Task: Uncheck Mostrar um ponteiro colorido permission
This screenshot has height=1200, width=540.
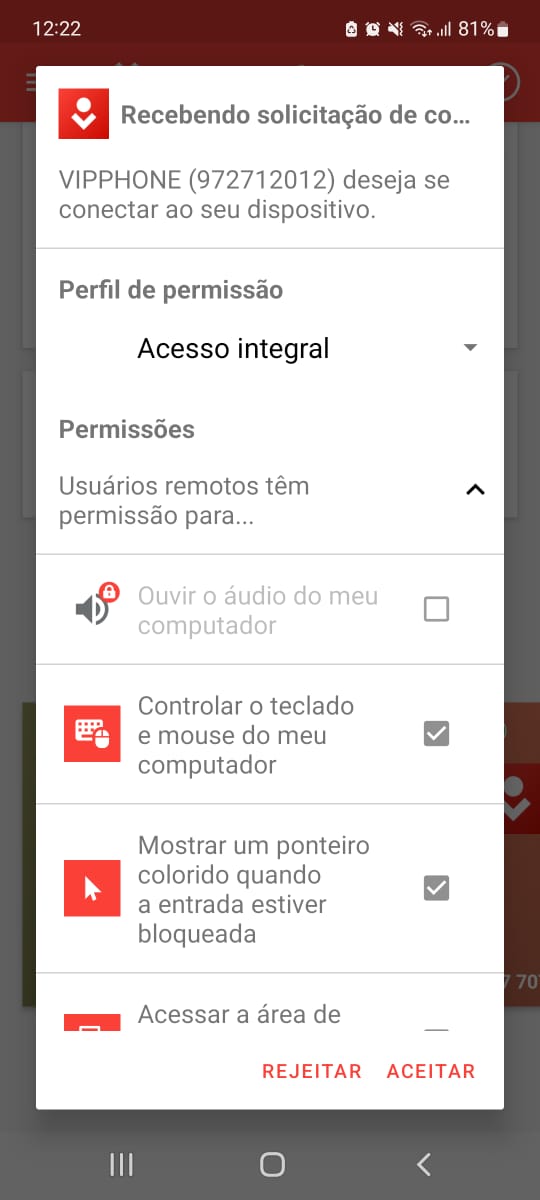Action: 436,888
